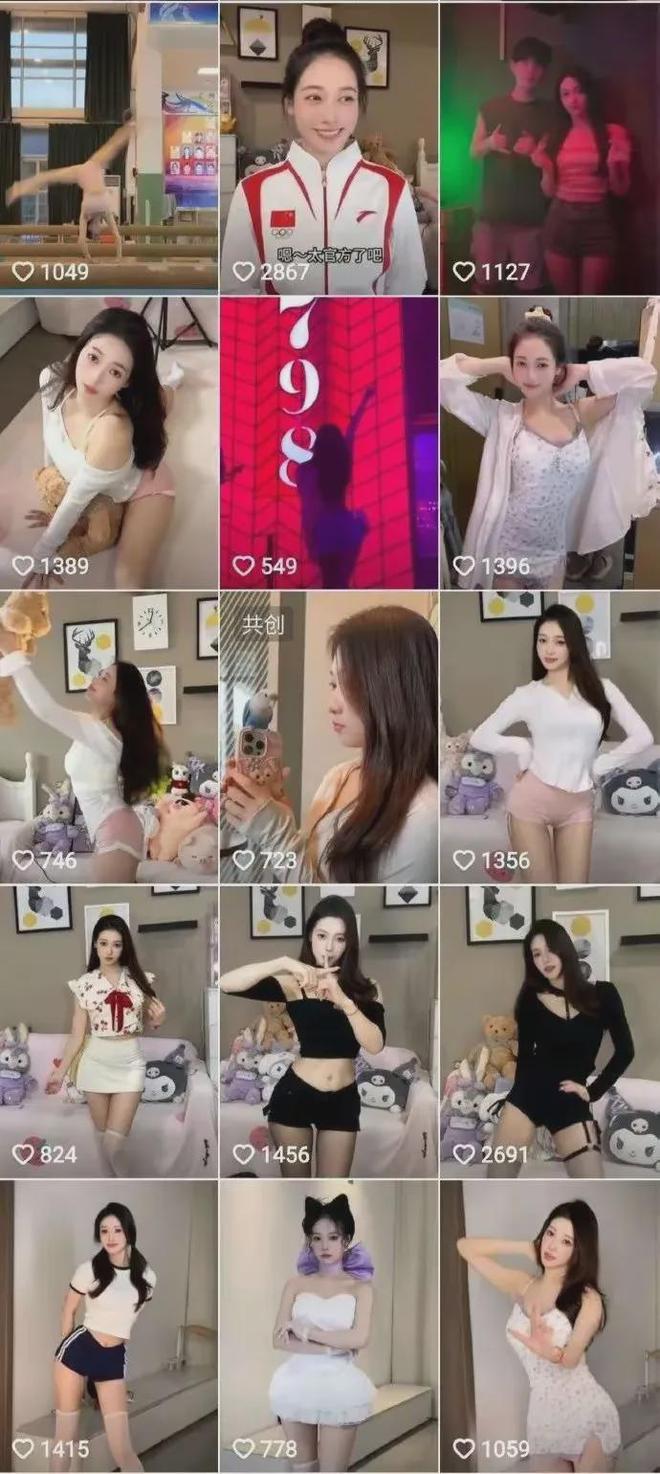Play the video with 1456 likes
Image resolution: width=660 pixels, height=1474 pixels.
coord(328,1031)
